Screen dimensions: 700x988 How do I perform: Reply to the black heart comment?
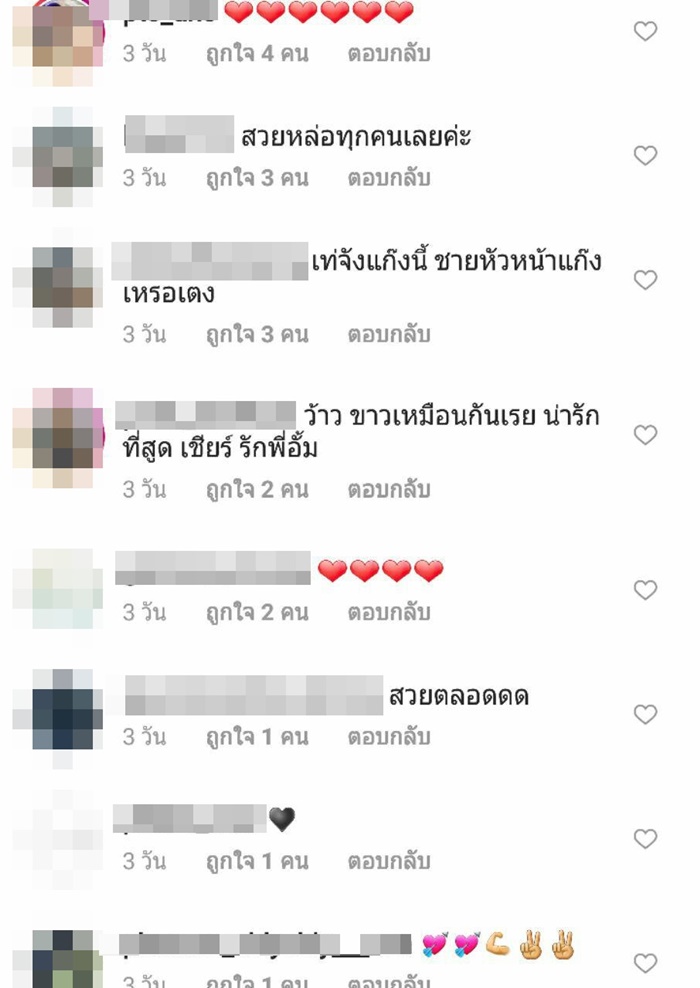(x=389, y=861)
